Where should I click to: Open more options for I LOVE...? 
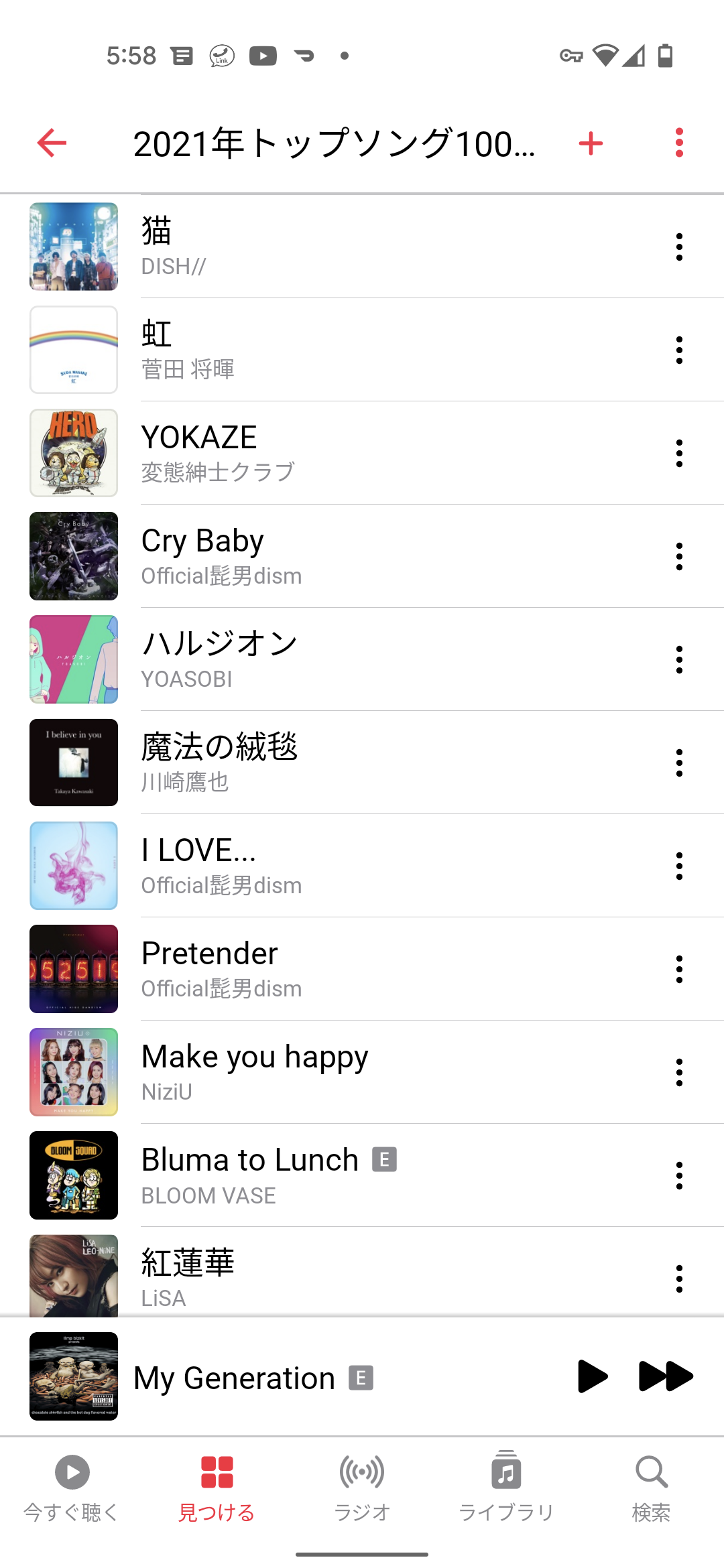tap(679, 866)
